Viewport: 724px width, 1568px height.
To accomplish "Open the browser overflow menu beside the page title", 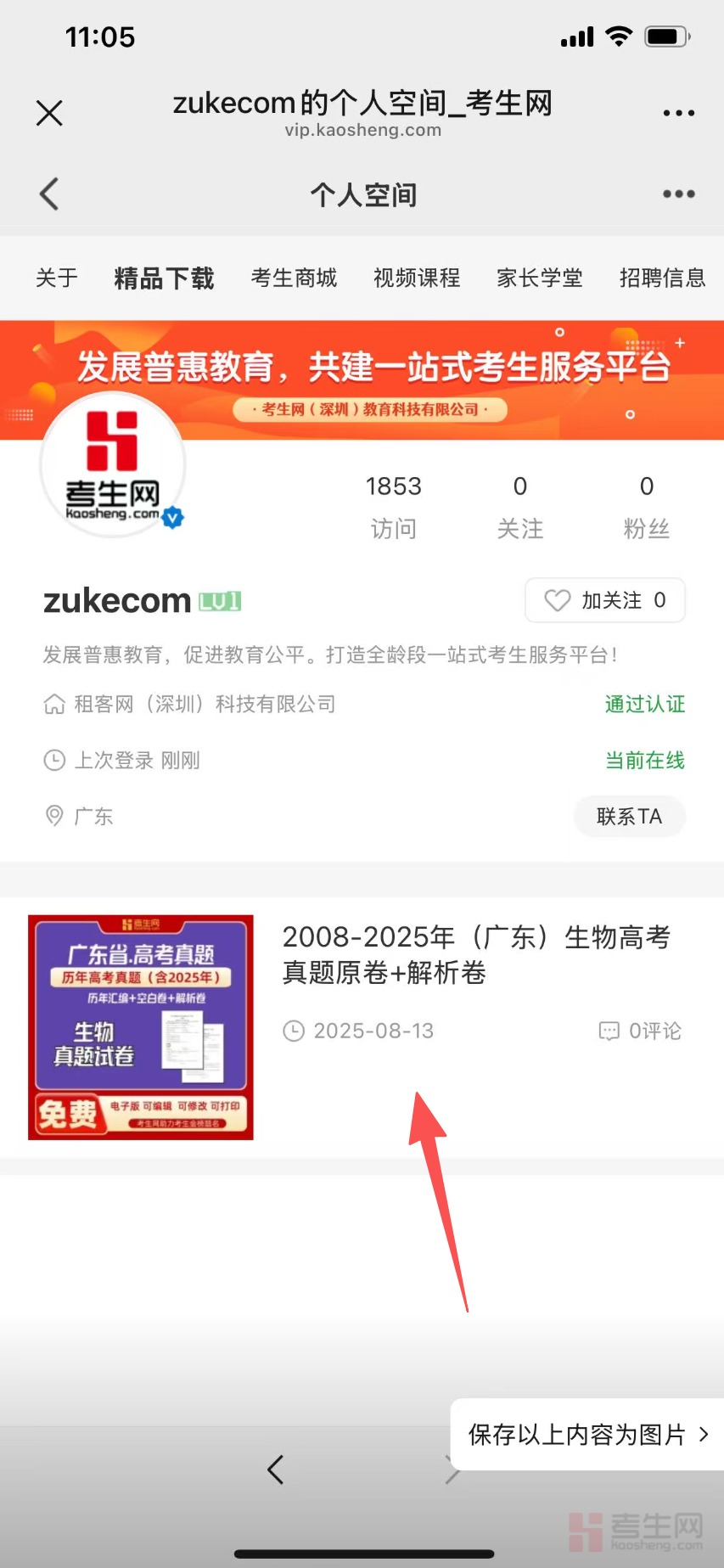I will (678, 112).
